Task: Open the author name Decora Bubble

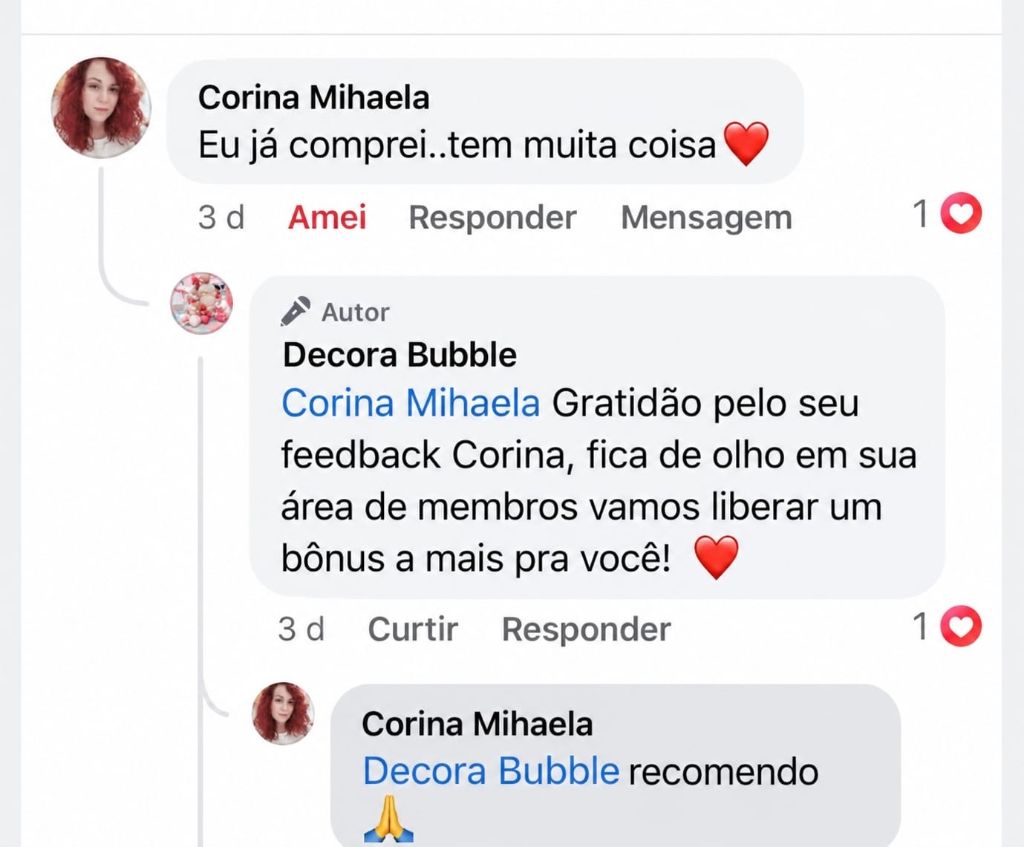Action: pyautogui.click(x=400, y=355)
